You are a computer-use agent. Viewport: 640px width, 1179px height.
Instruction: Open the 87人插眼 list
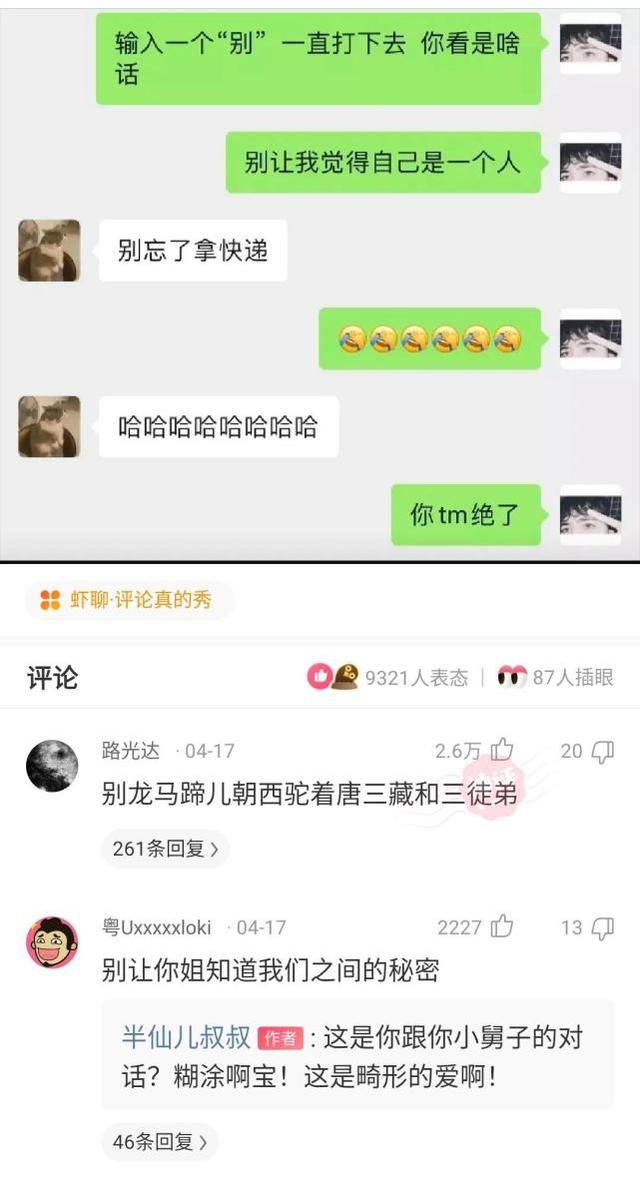coord(556,677)
